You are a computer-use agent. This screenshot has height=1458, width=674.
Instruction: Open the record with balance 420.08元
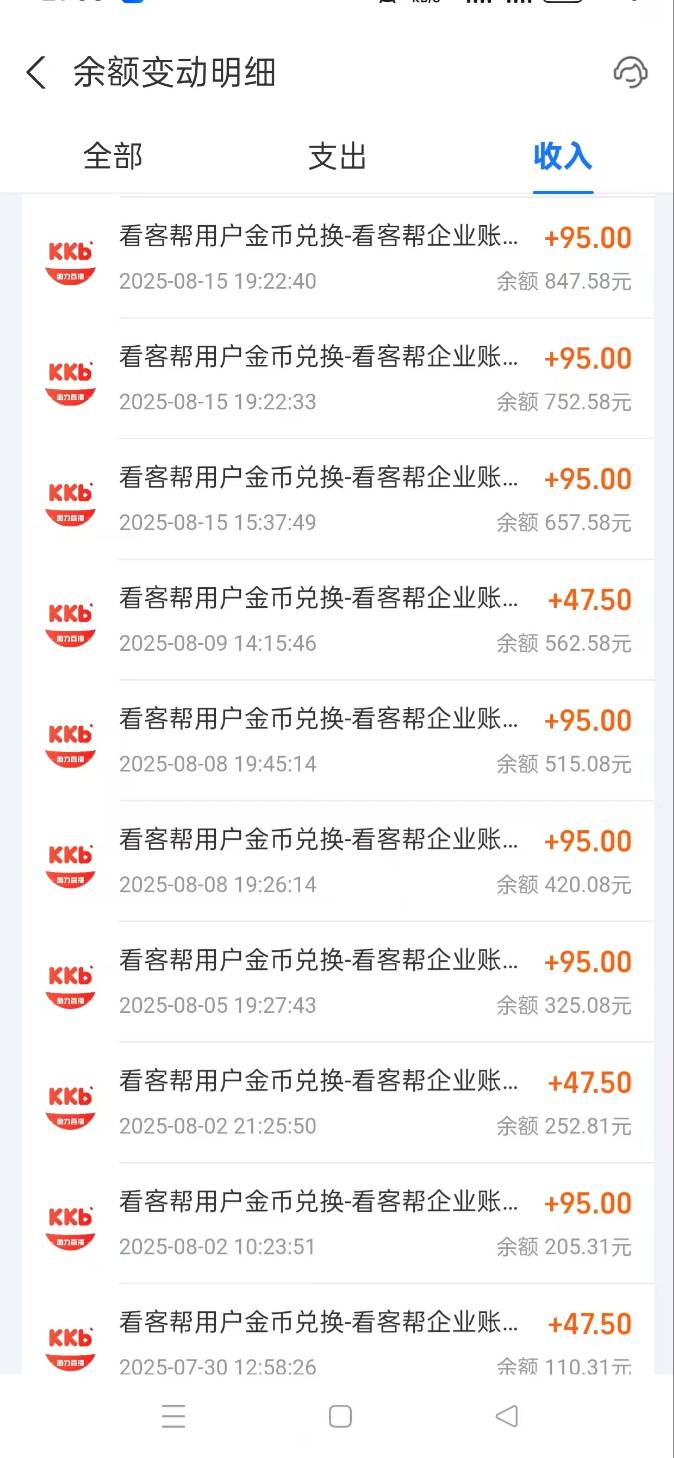(x=338, y=862)
